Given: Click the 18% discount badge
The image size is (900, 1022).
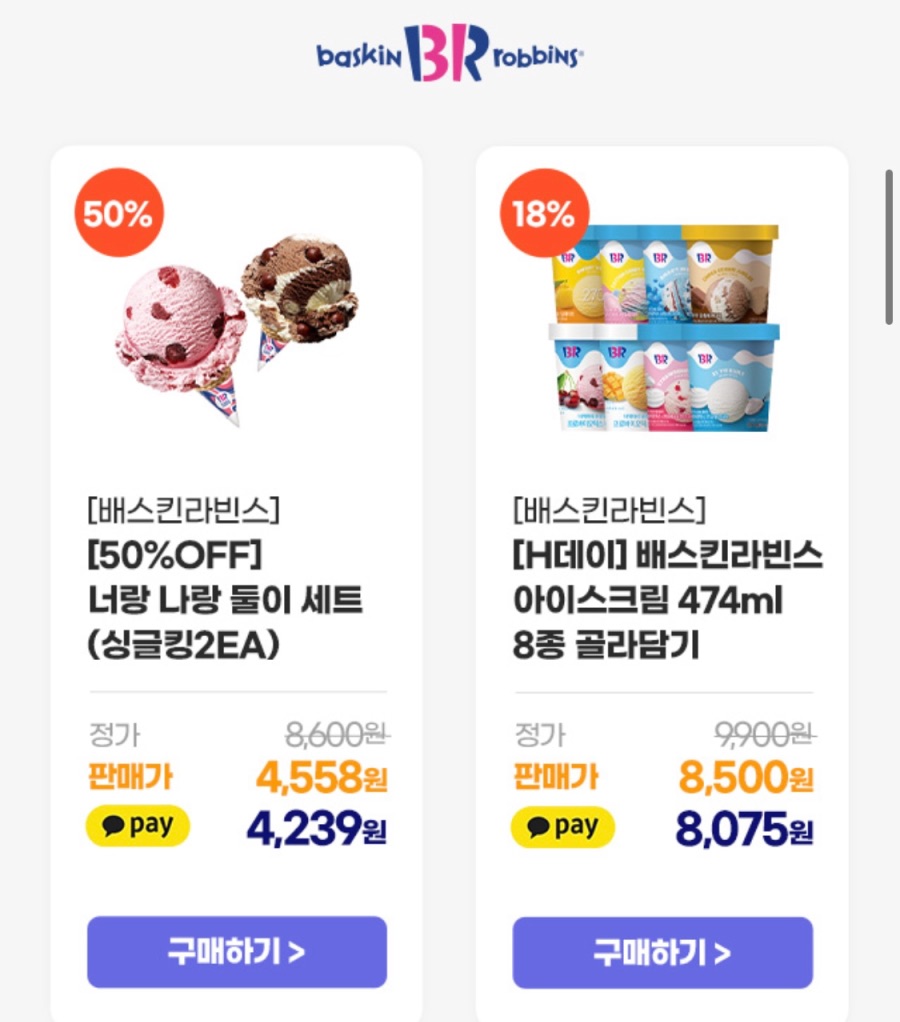Looking at the screenshot, I should (x=543, y=213).
